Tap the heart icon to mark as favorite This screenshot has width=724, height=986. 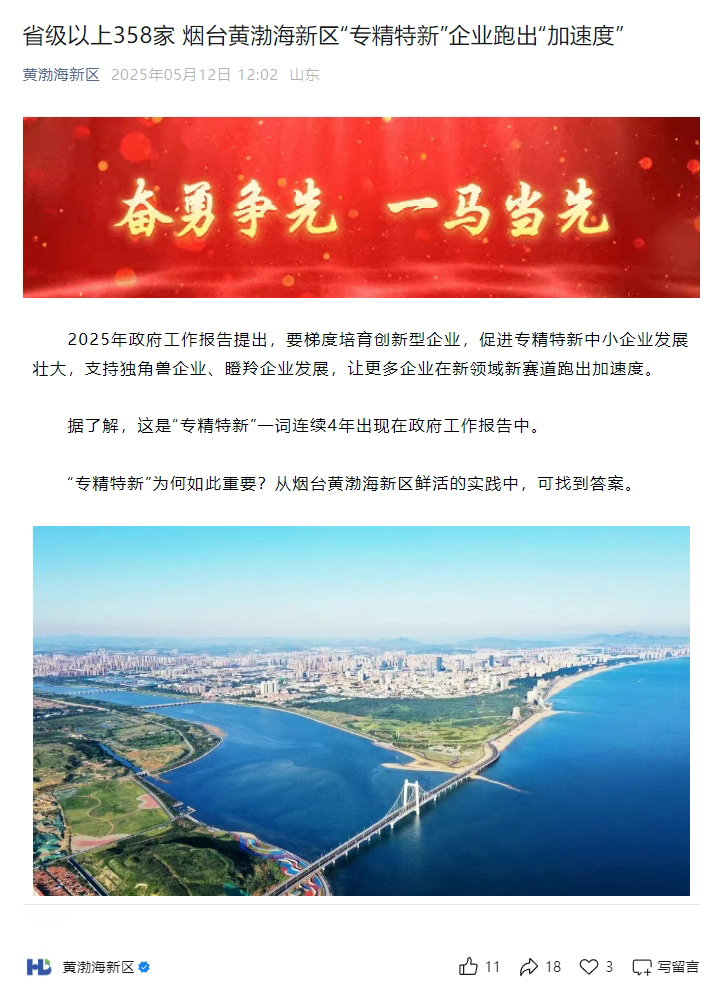(x=590, y=966)
